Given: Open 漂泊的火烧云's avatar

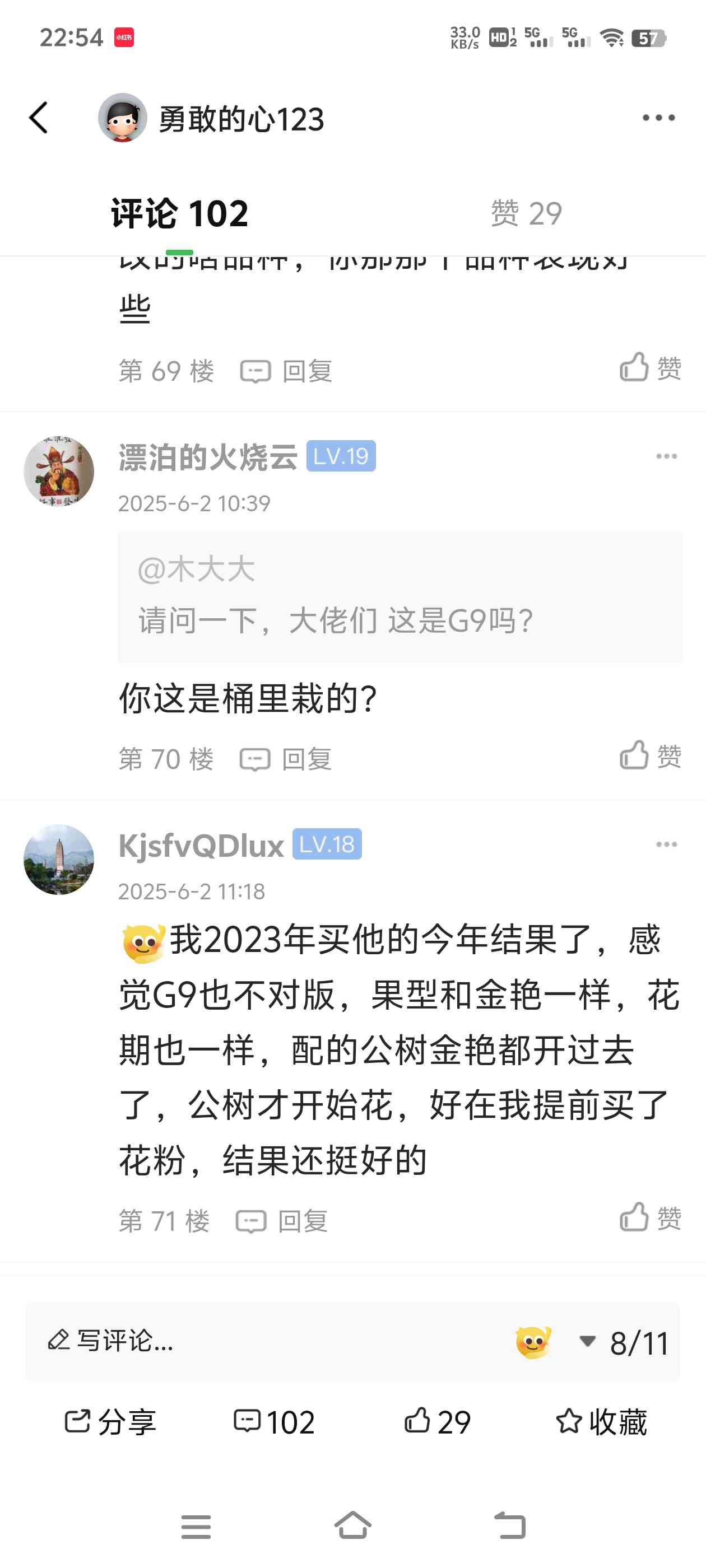Looking at the screenshot, I should 59,471.
